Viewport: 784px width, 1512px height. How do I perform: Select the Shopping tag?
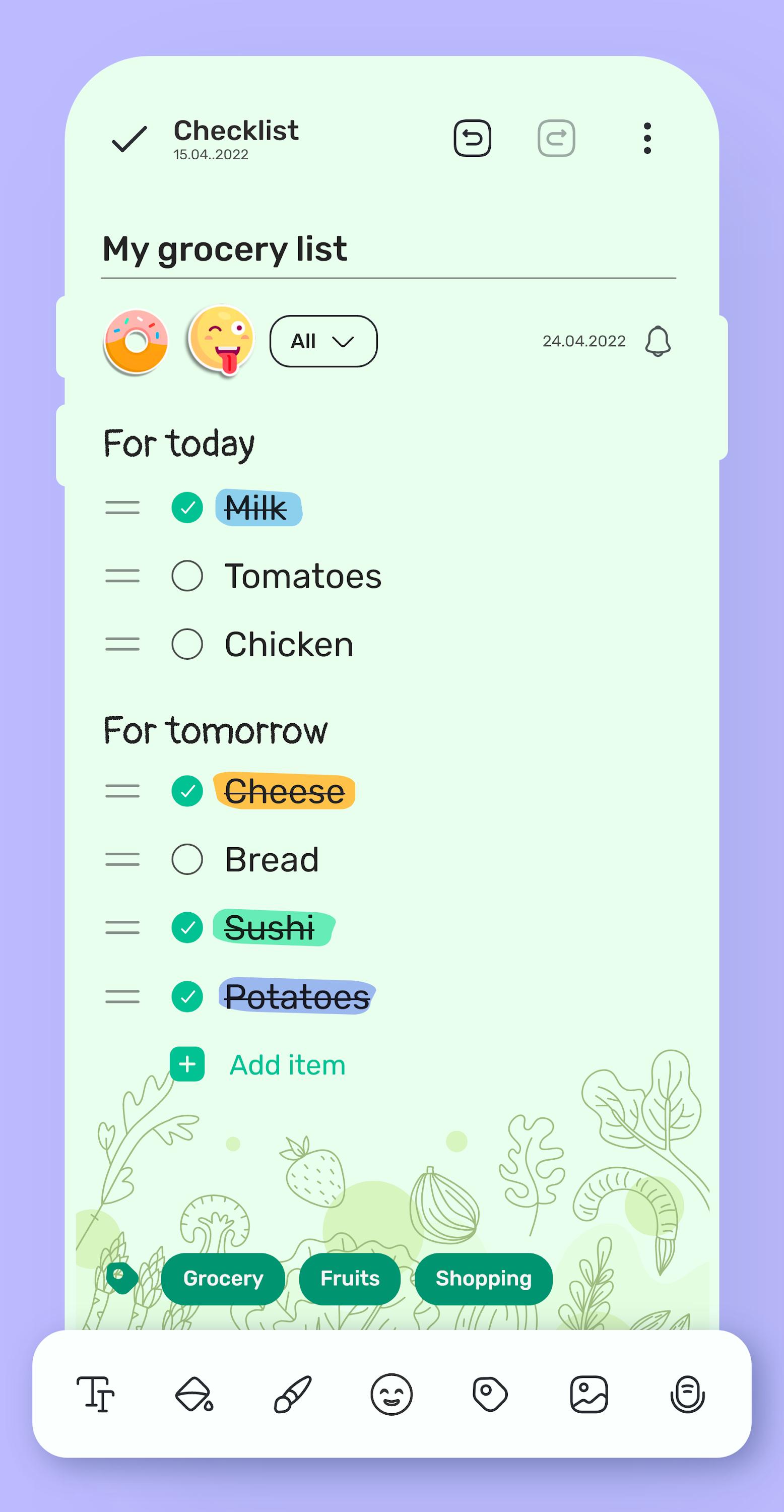point(484,1279)
